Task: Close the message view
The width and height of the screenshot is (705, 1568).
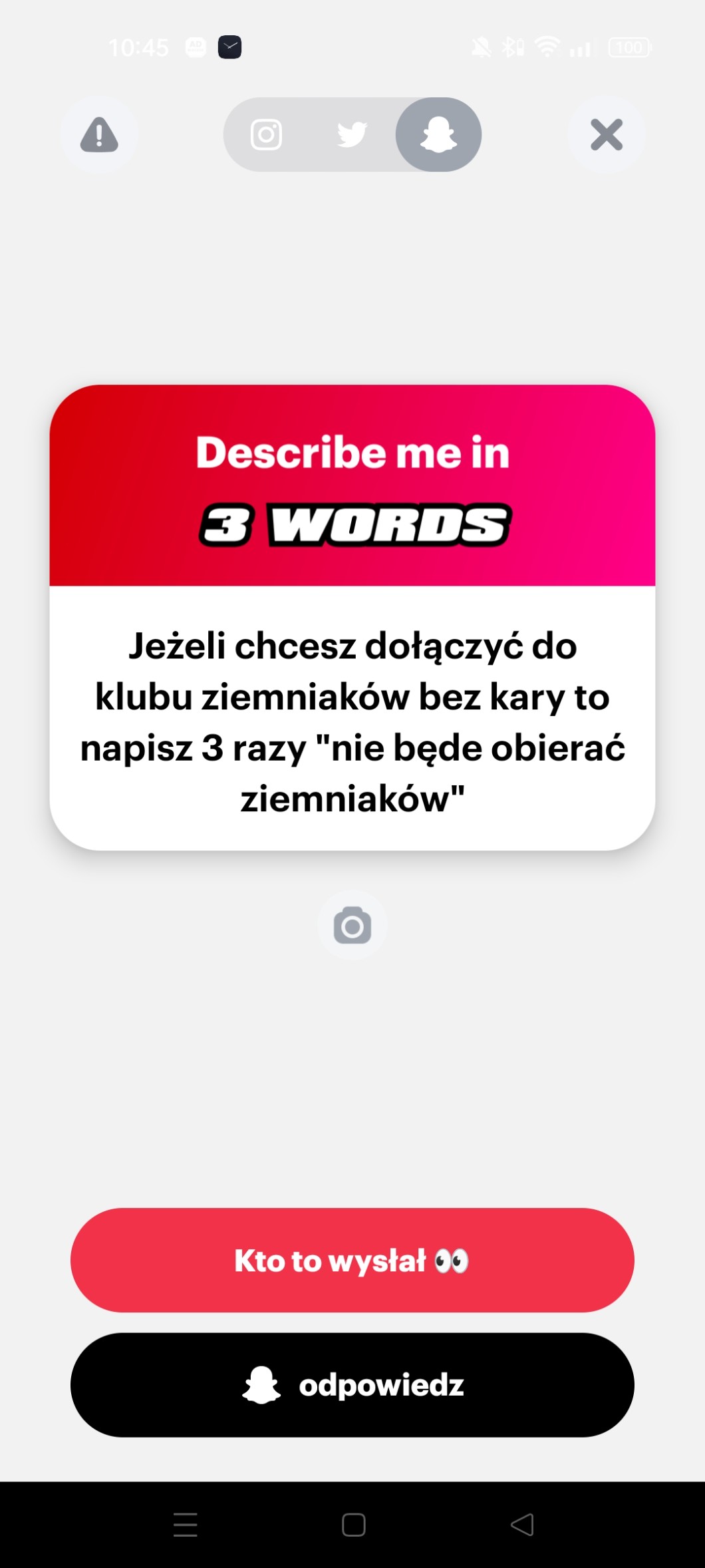Action: (x=606, y=134)
